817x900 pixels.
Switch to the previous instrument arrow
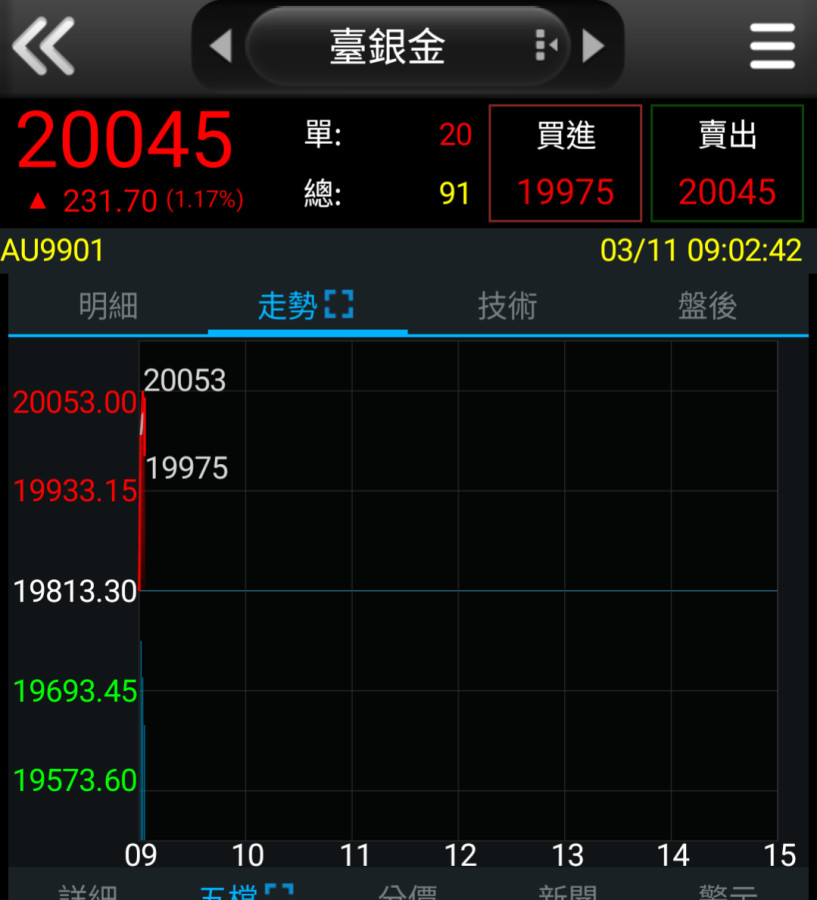click(x=221, y=46)
